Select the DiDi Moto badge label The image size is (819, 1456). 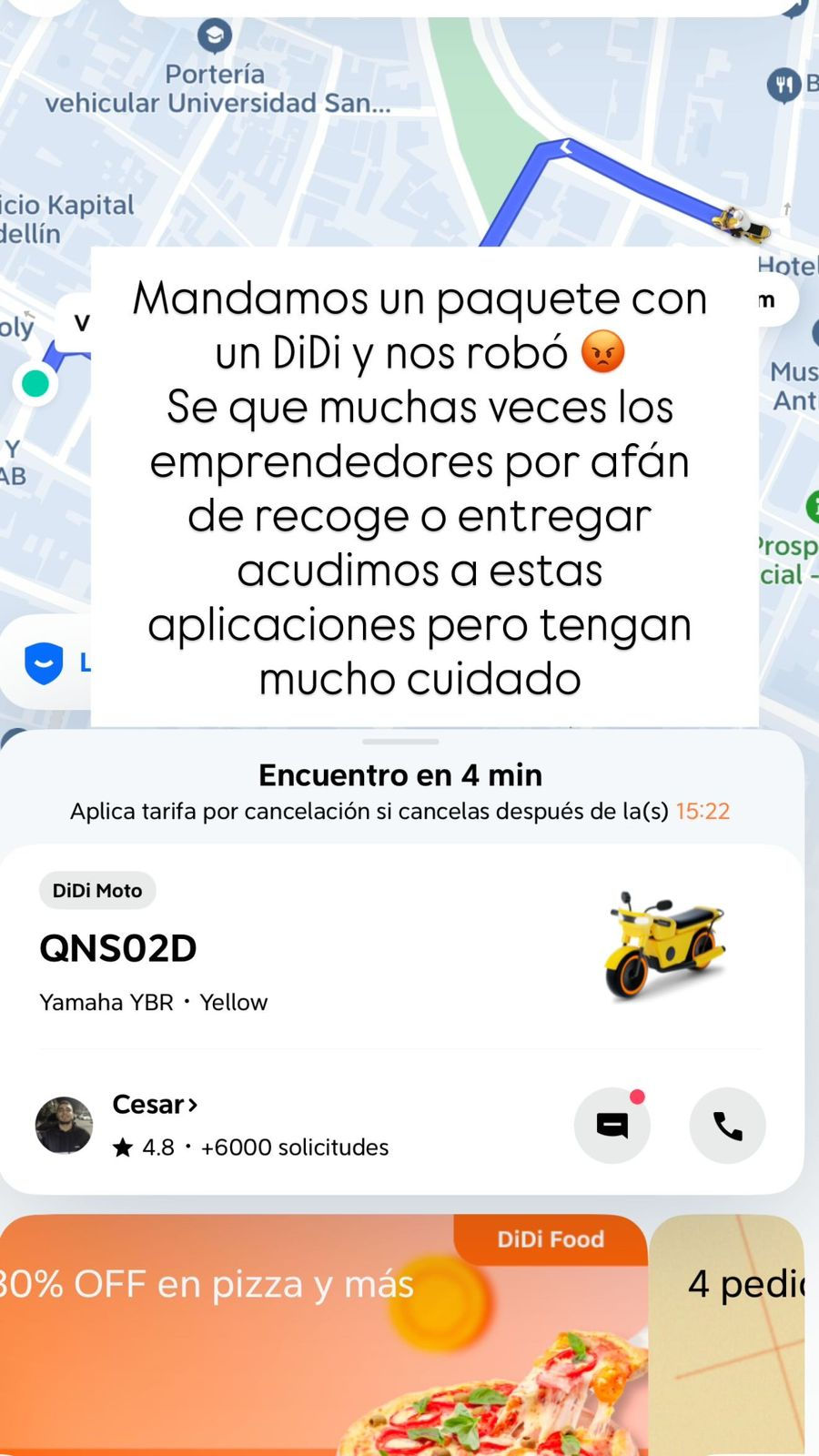[x=97, y=890]
